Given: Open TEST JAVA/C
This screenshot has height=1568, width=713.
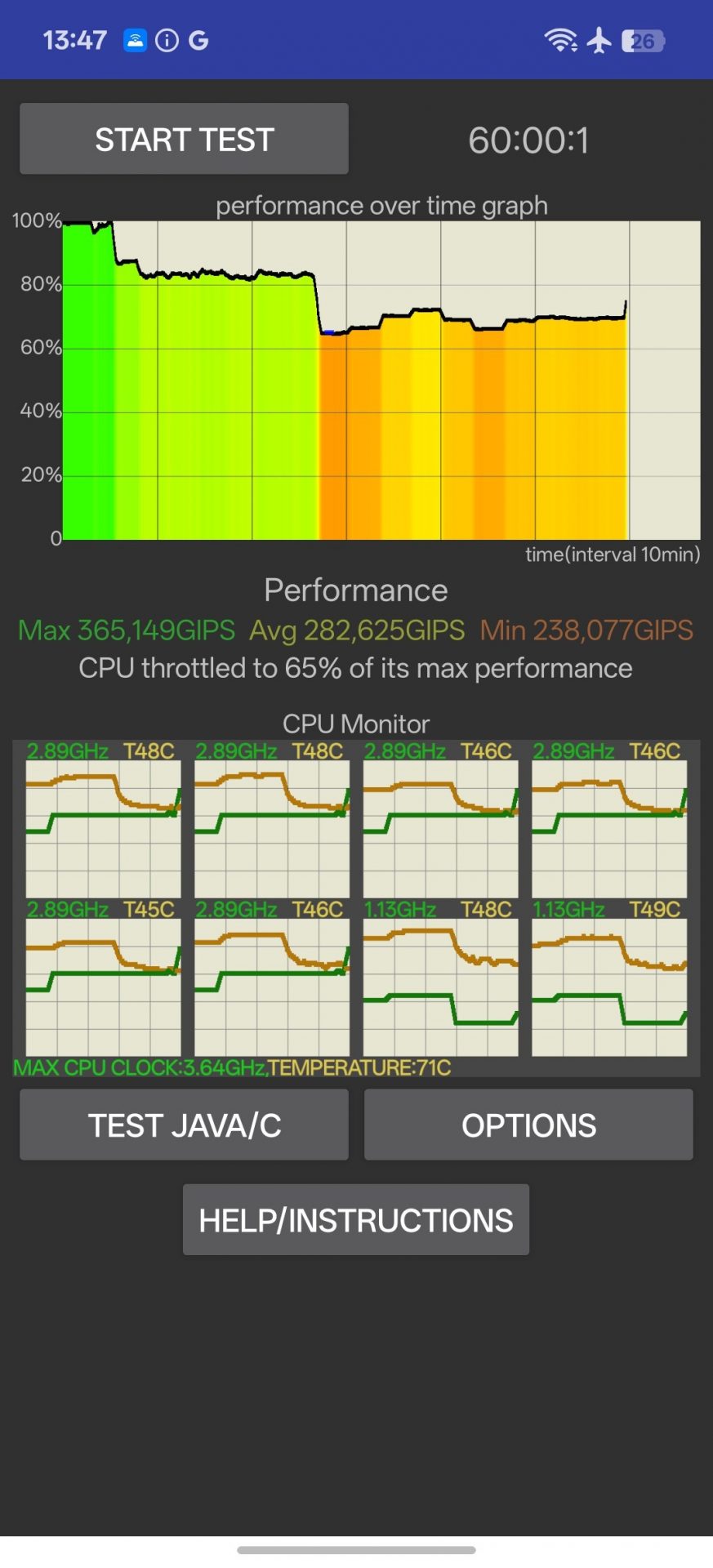Looking at the screenshot, I should pyautogui.click(x=184, y=1125).
